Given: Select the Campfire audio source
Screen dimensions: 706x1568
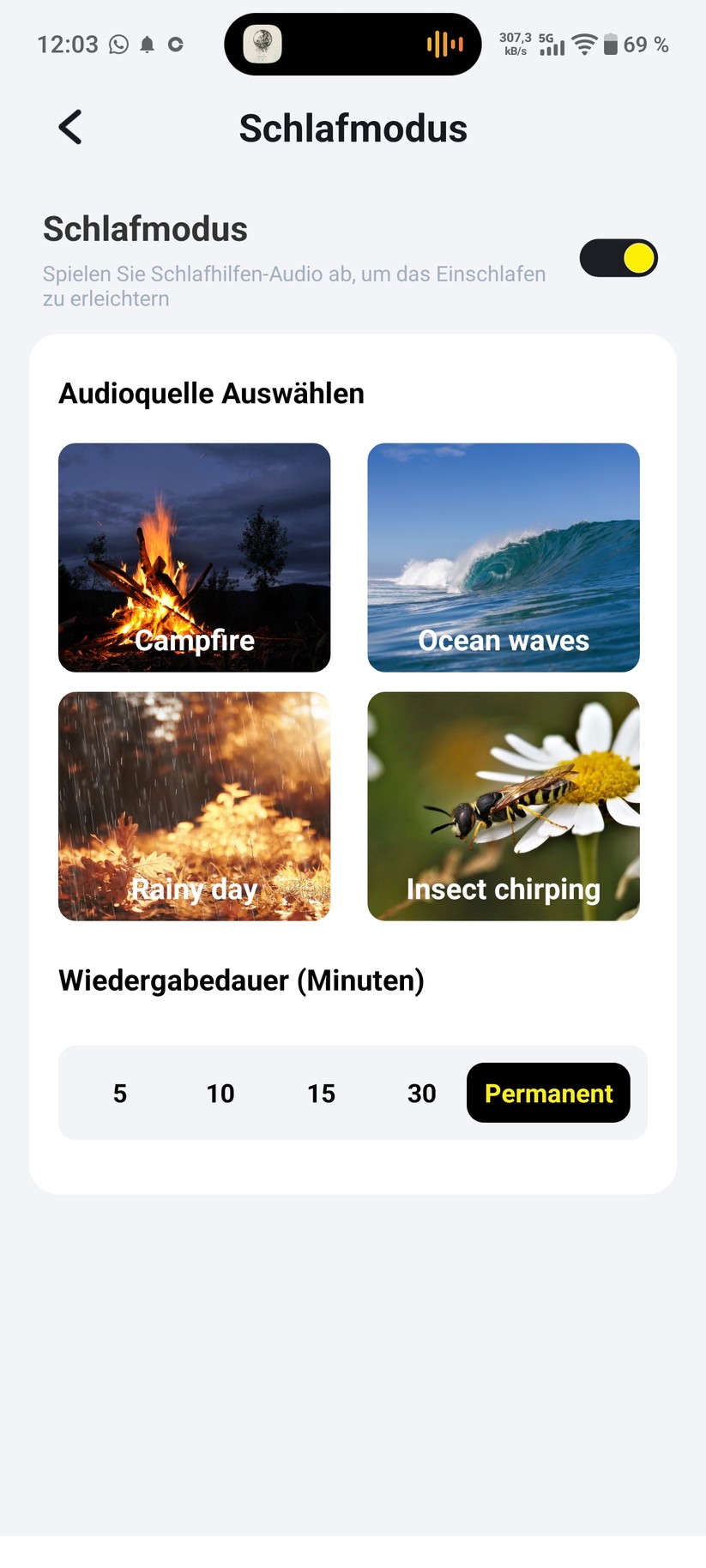Looking at the screenshot, I should click(x=194, y=557).
